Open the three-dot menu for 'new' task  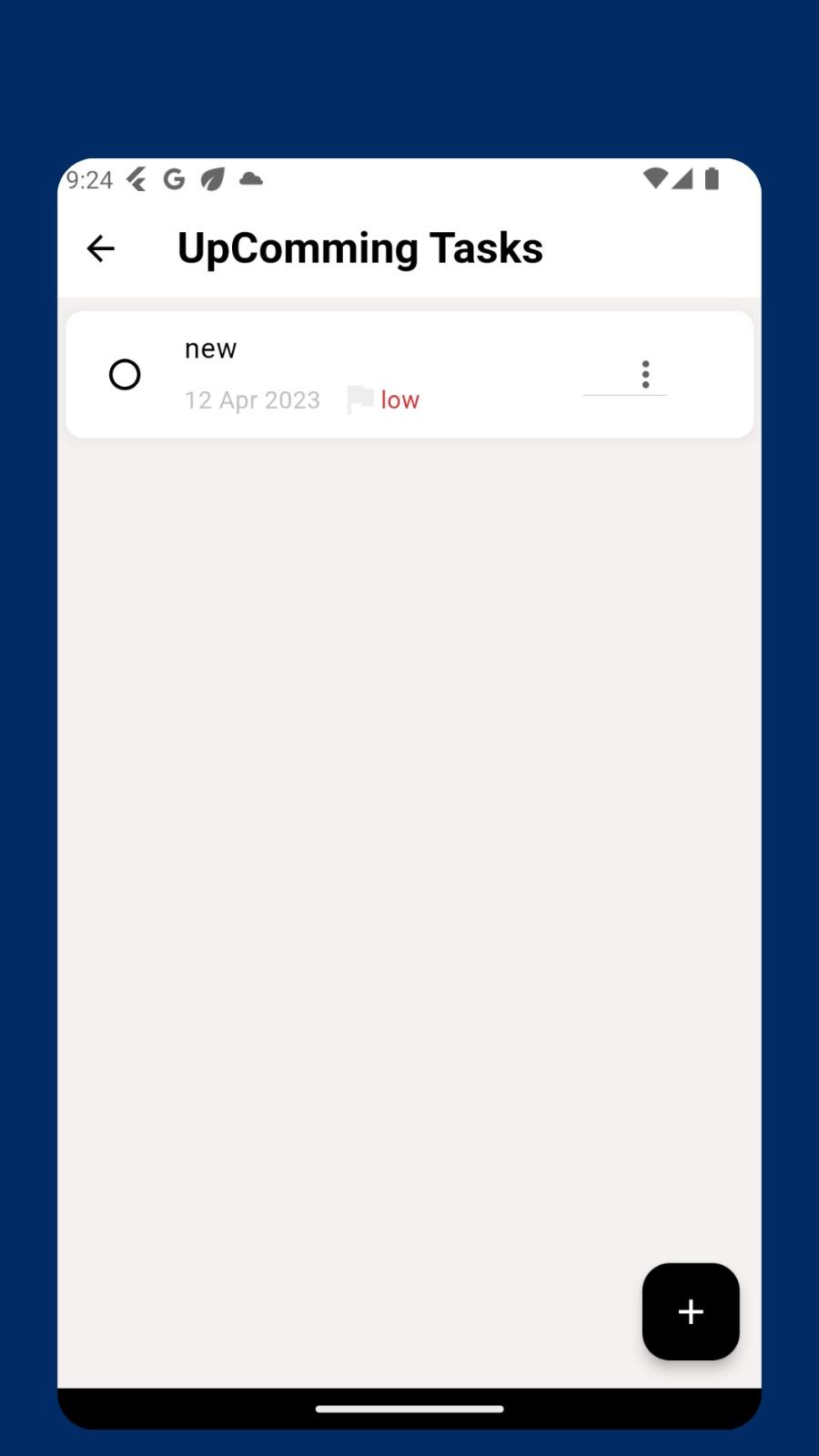click(645, 374)
